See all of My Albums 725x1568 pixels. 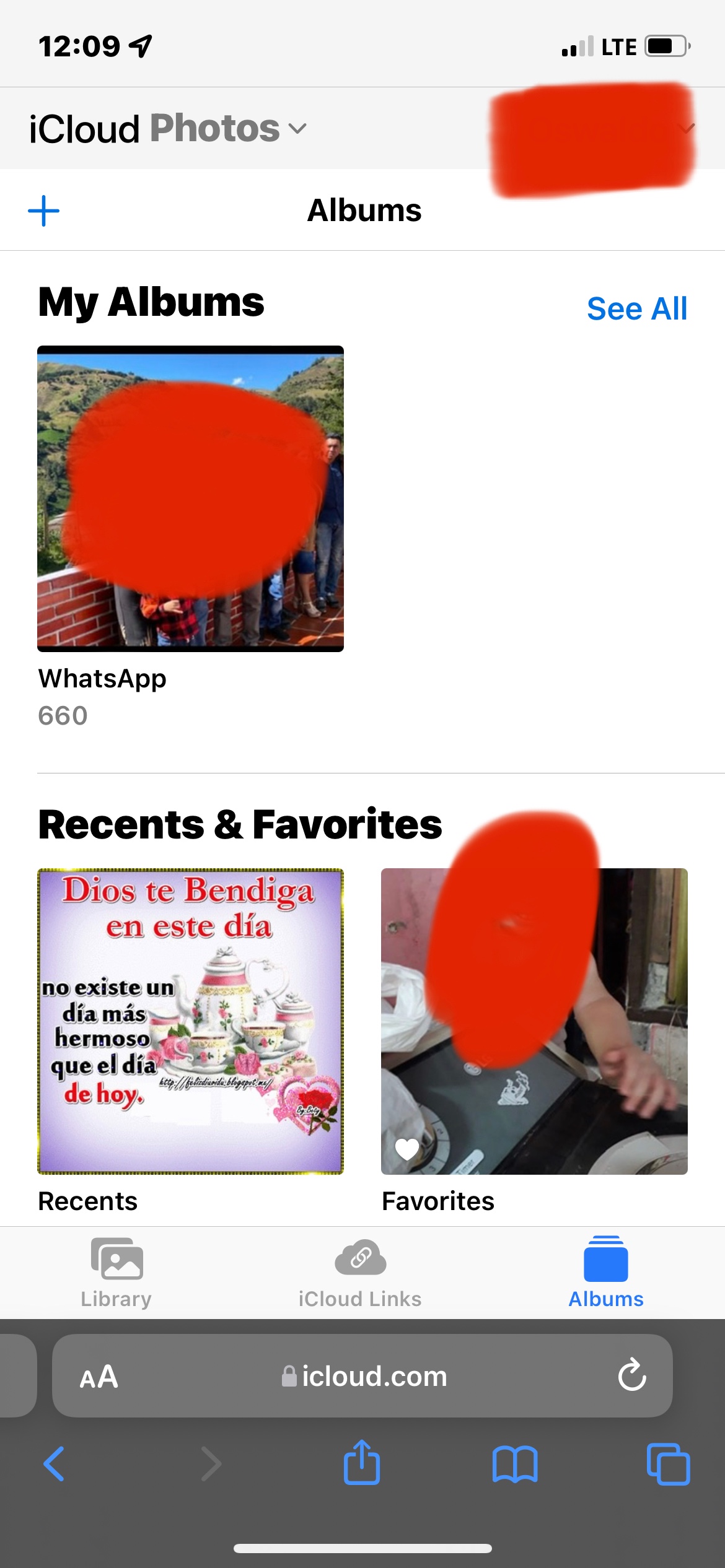[636, 308]
